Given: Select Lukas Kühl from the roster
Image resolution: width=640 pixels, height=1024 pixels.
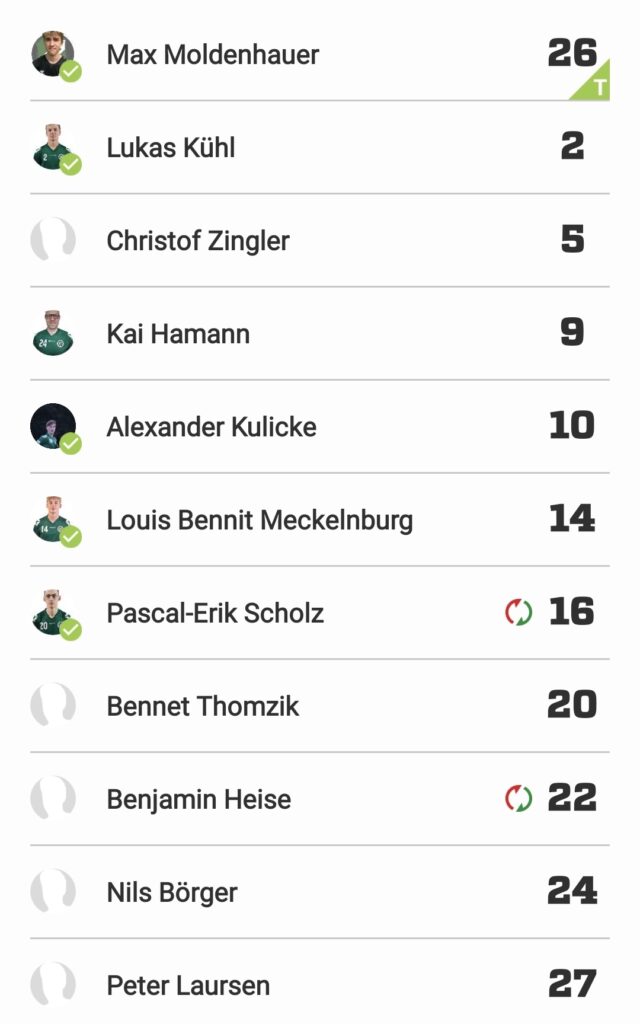Looking at the screenshot, I should click(x=171, y=148).
